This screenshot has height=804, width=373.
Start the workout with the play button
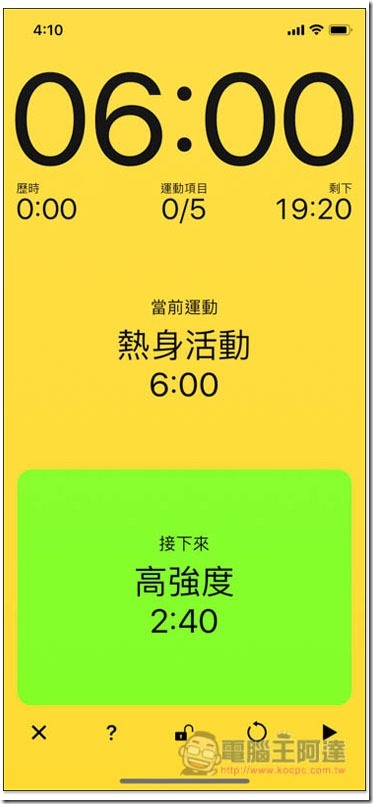(329, 732)
